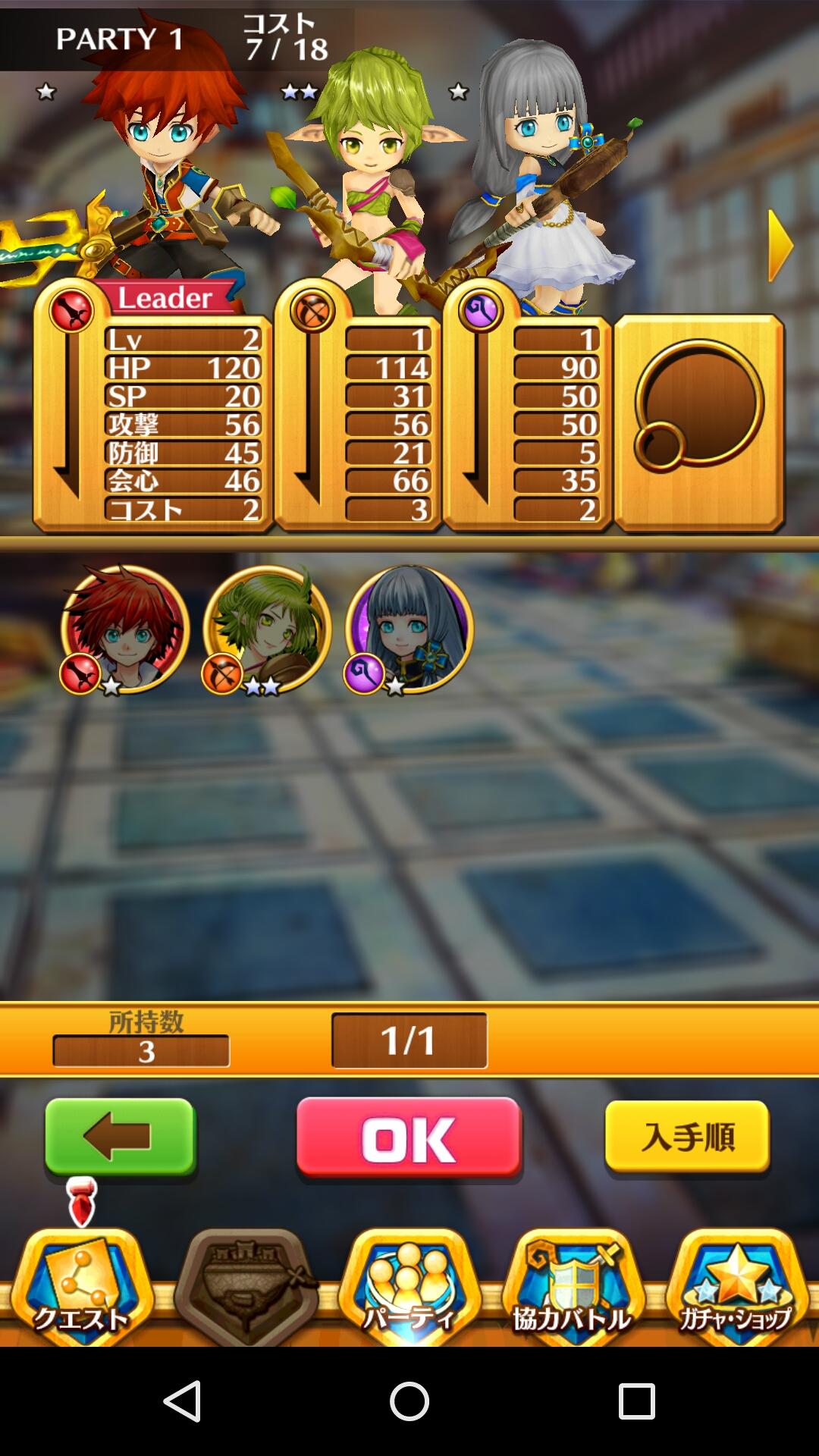The image size is (819, 1456).
Task: Tap the red OK button
Action: pos(409,1138)
